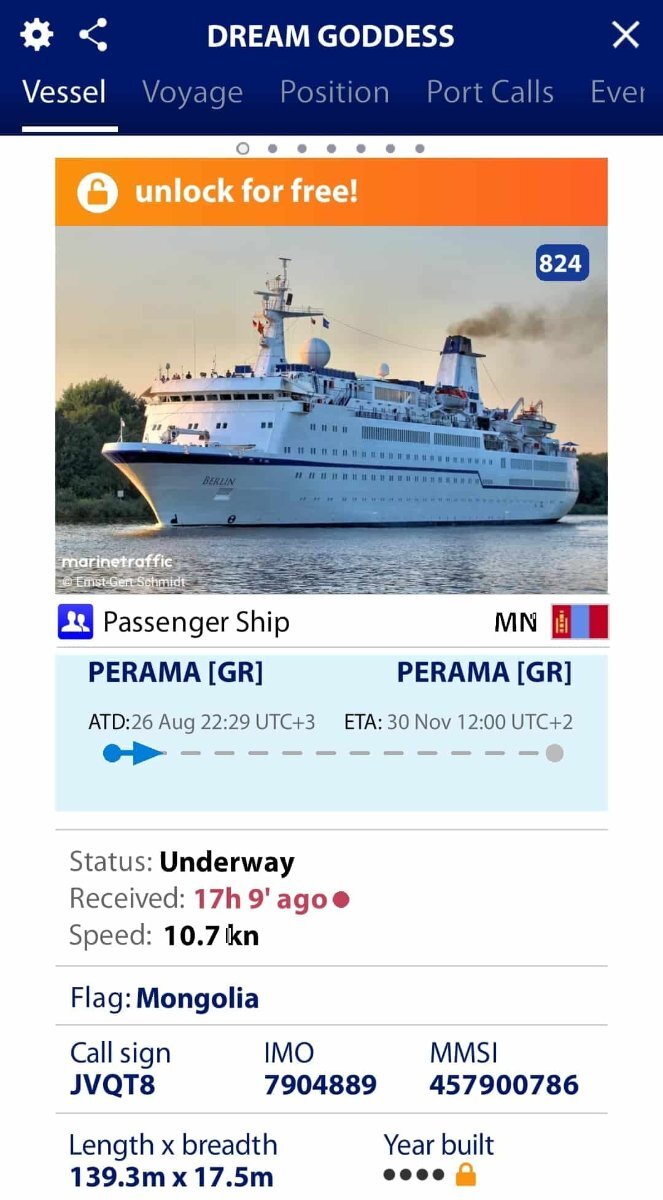Open the Perama voyage route card

(331, 732)
